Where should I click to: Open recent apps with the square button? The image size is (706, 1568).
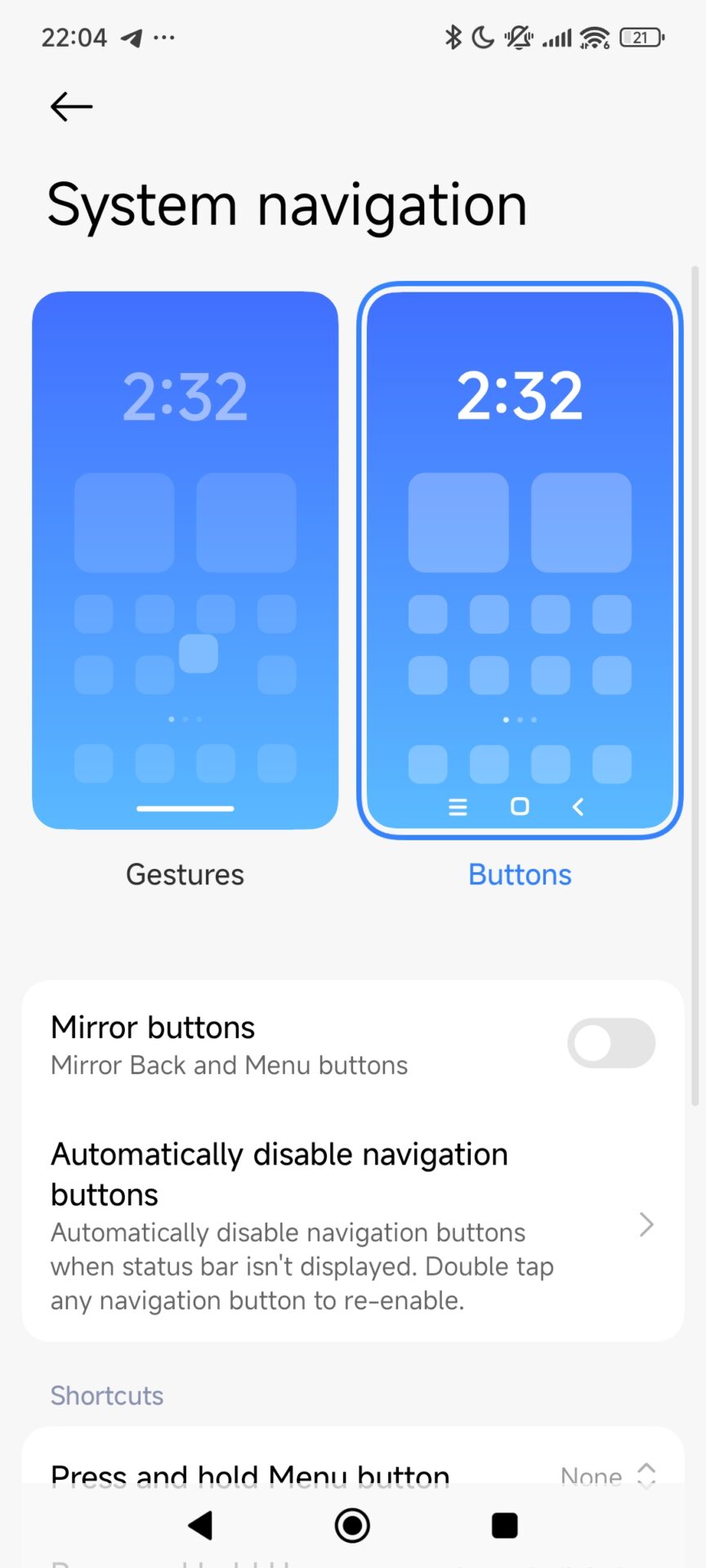click(504, 1525)
